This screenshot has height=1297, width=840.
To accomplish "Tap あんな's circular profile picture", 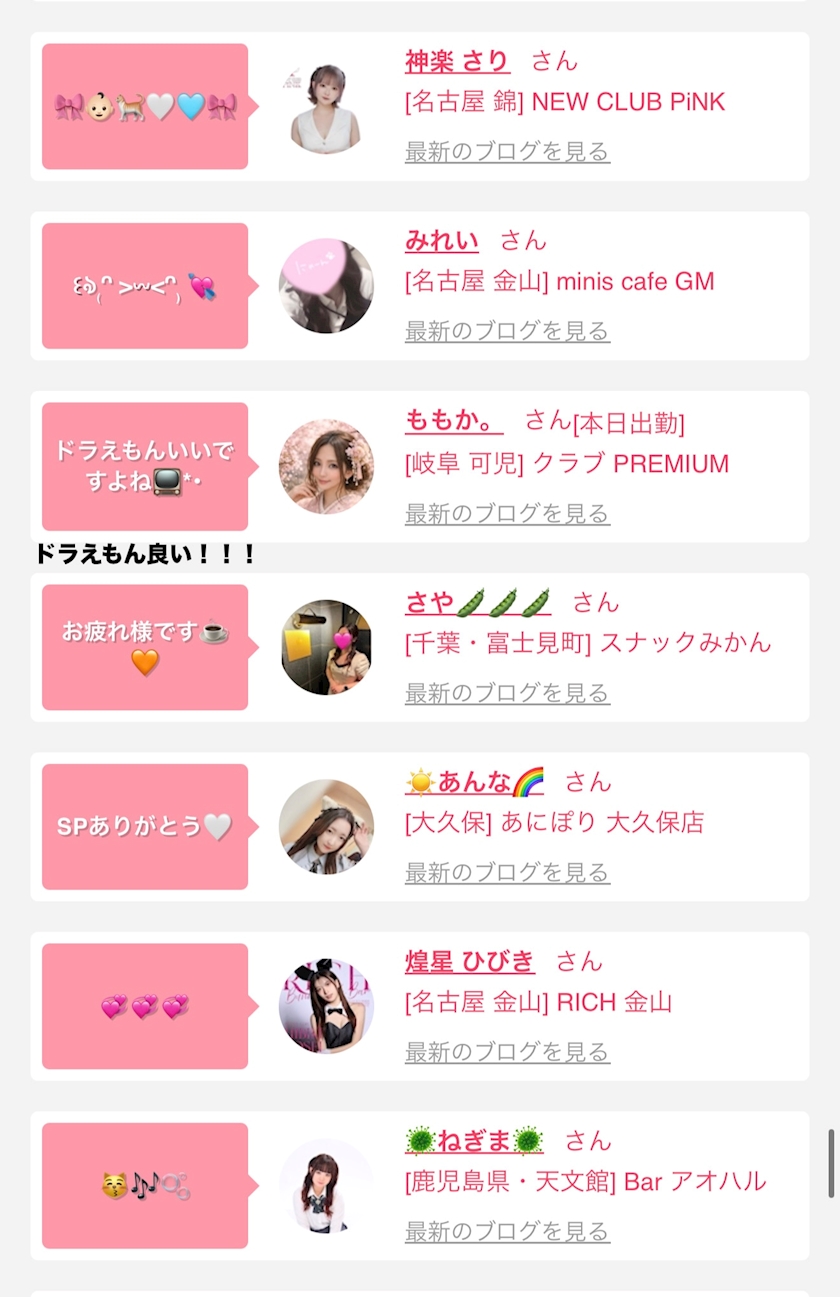I will tap(326, 827).
